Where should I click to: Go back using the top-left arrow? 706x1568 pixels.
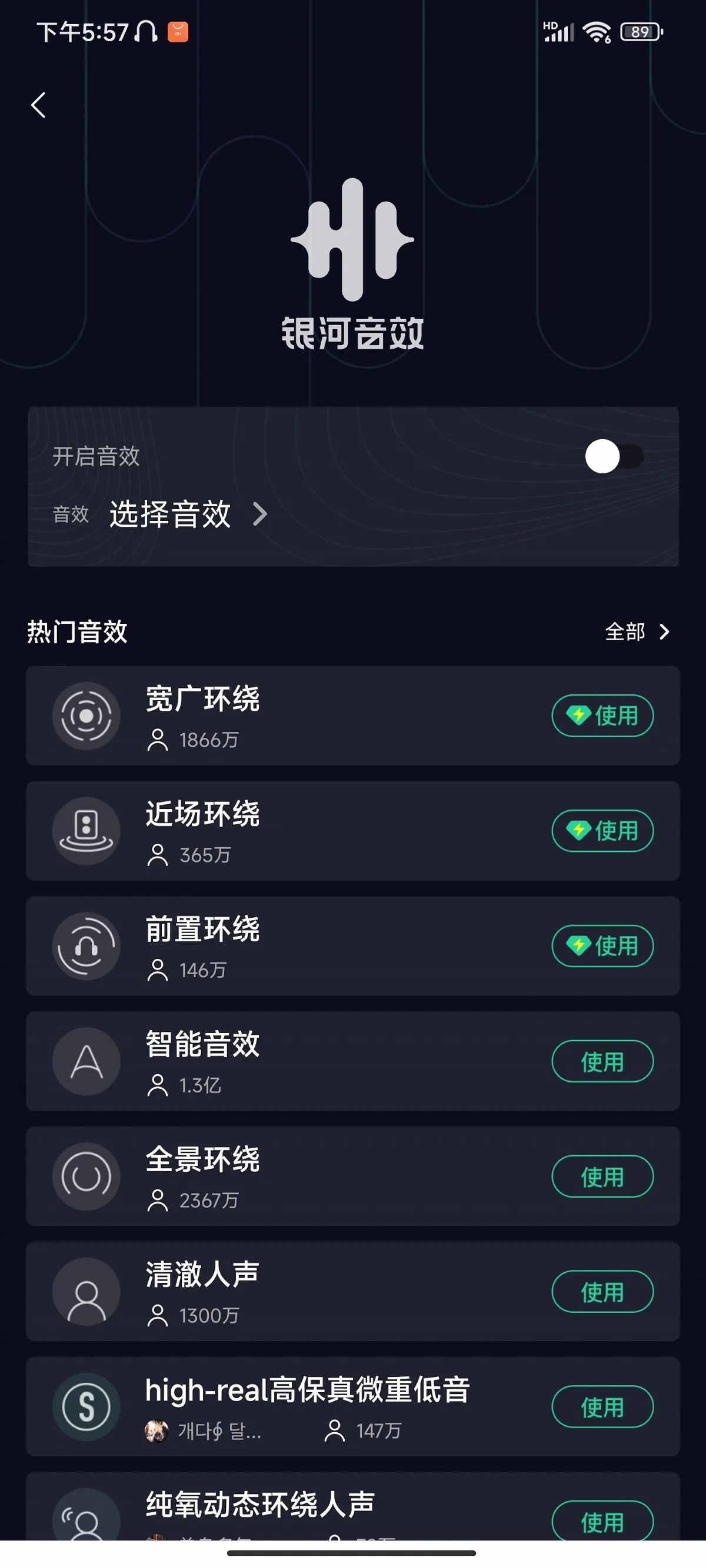click(38, 105)
